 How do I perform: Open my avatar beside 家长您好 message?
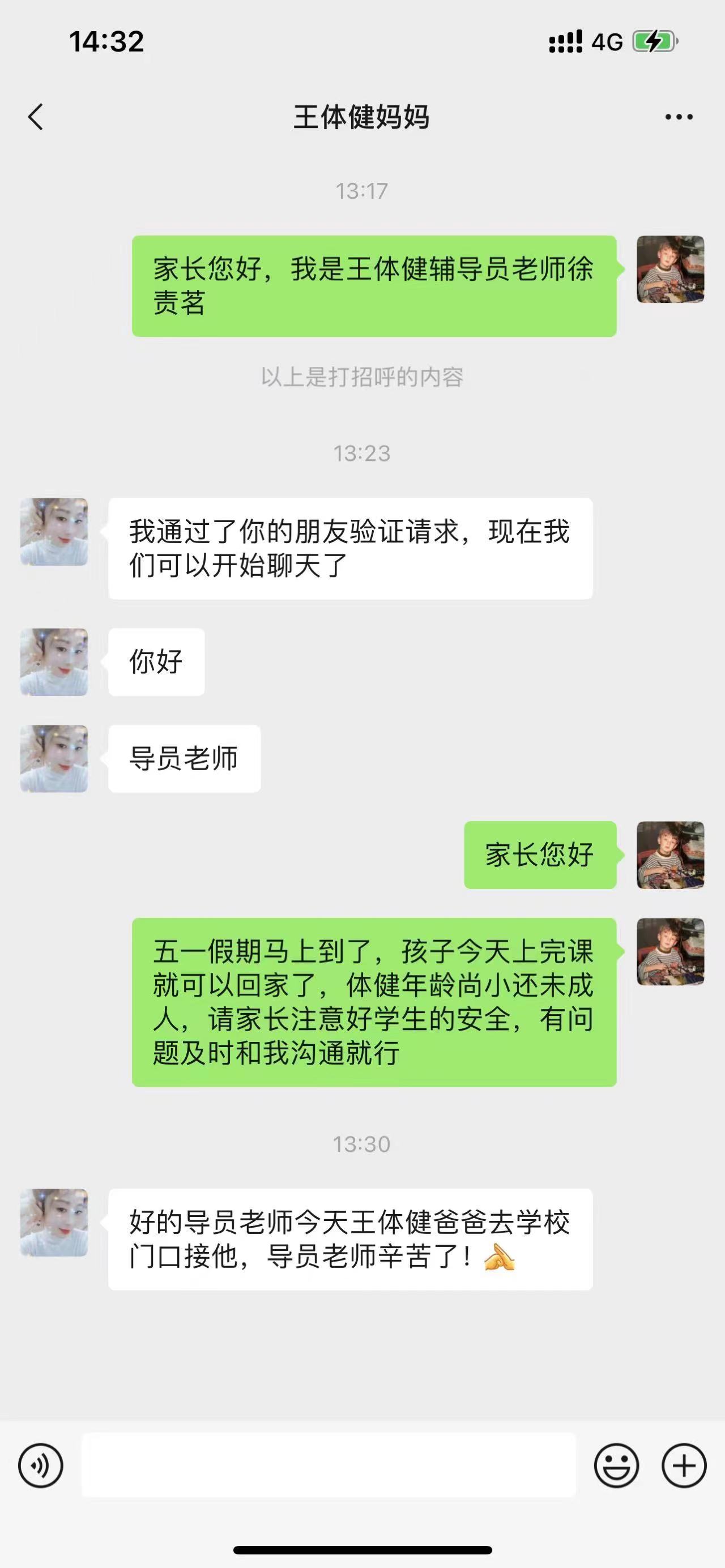pyautogui.click(x=670, y=855)
